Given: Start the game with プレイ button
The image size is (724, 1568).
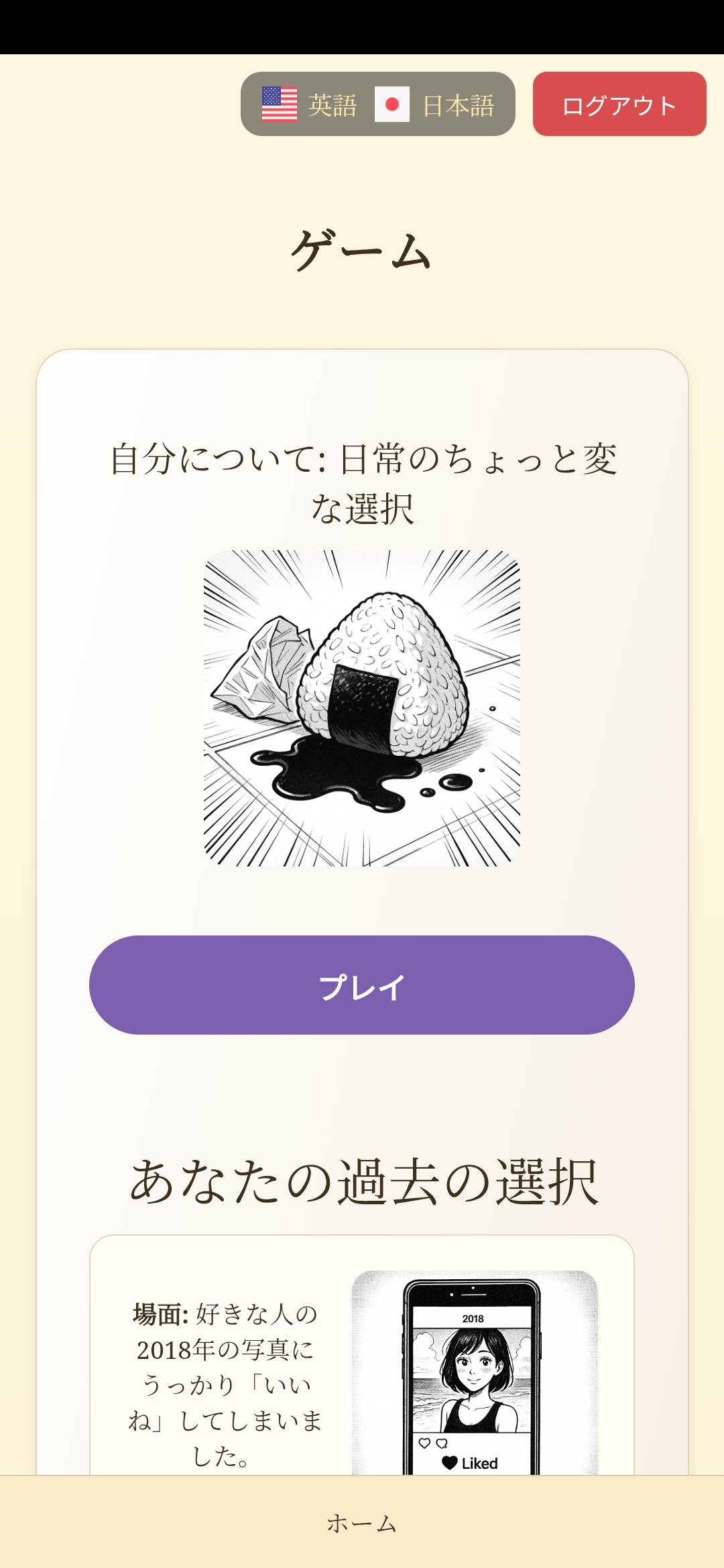Looking at the screenshot, I should [x=361, y=984].
